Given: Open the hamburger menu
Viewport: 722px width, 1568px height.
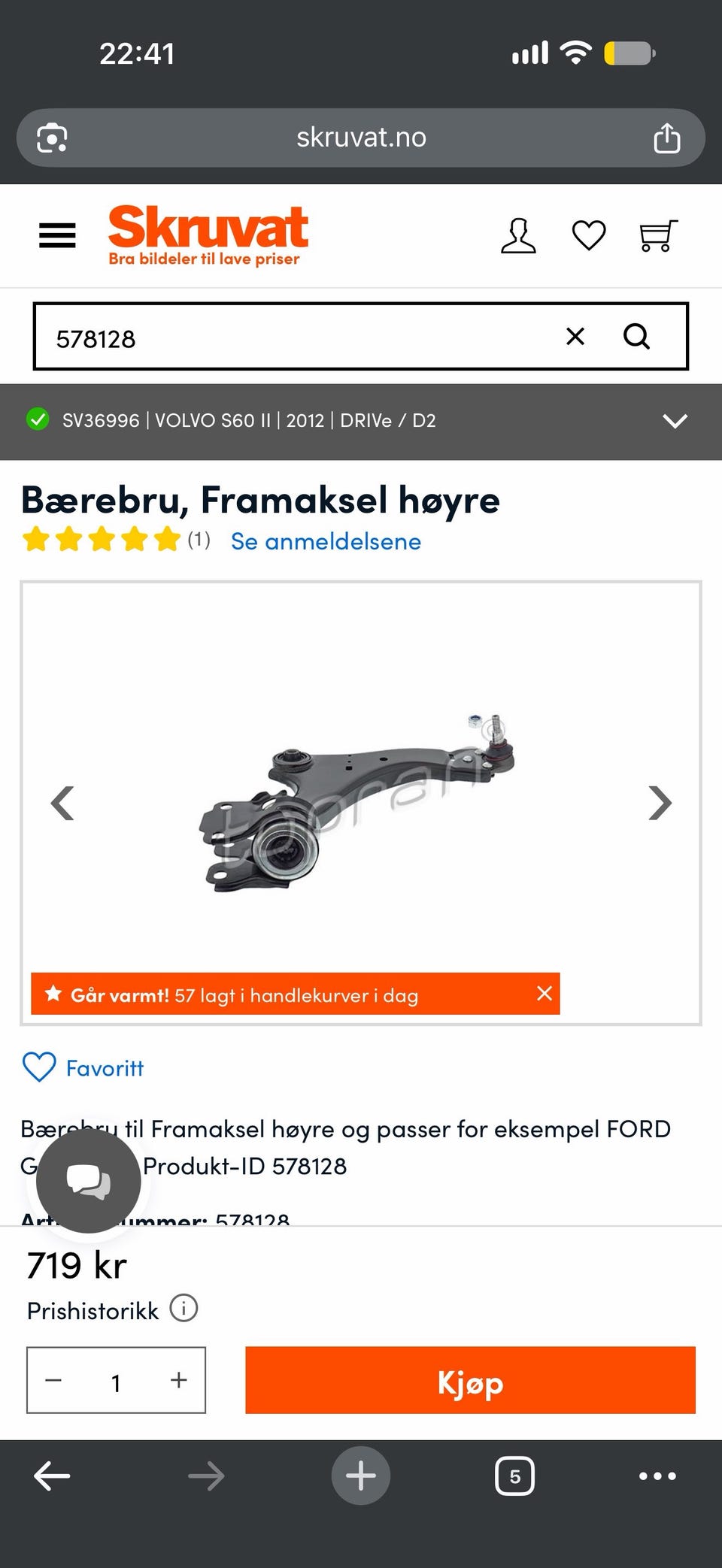Looking at the screenshot, I should click(57, 235).
